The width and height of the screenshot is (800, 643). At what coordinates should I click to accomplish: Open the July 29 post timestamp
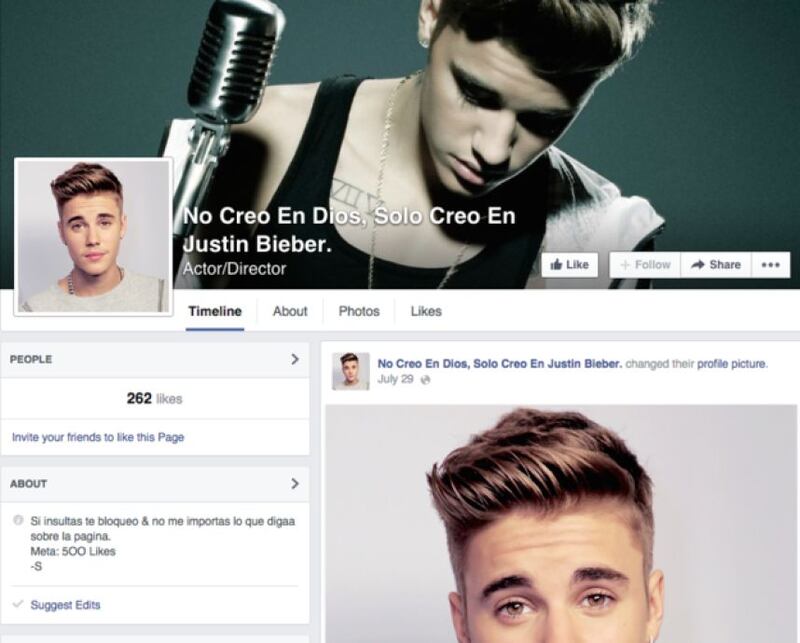395,380
